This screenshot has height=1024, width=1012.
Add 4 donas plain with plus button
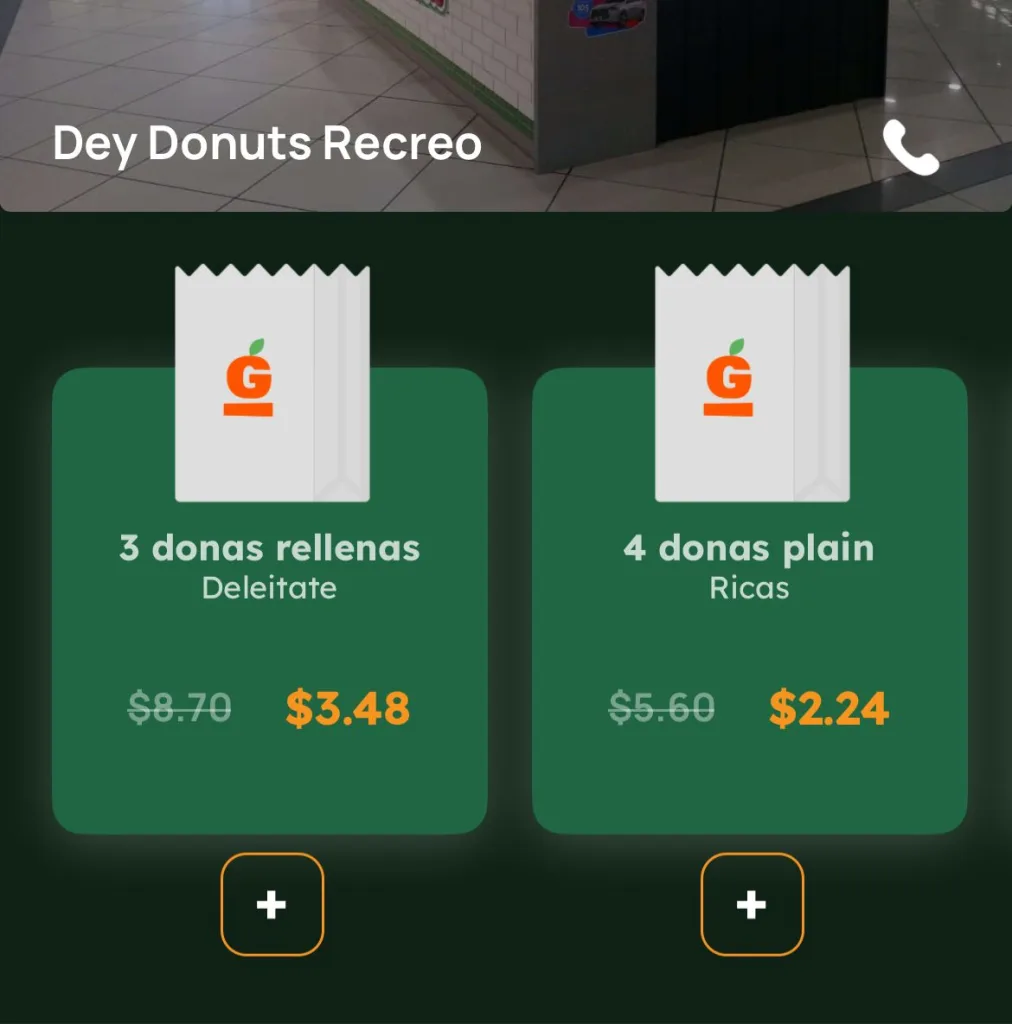[751, 904]
